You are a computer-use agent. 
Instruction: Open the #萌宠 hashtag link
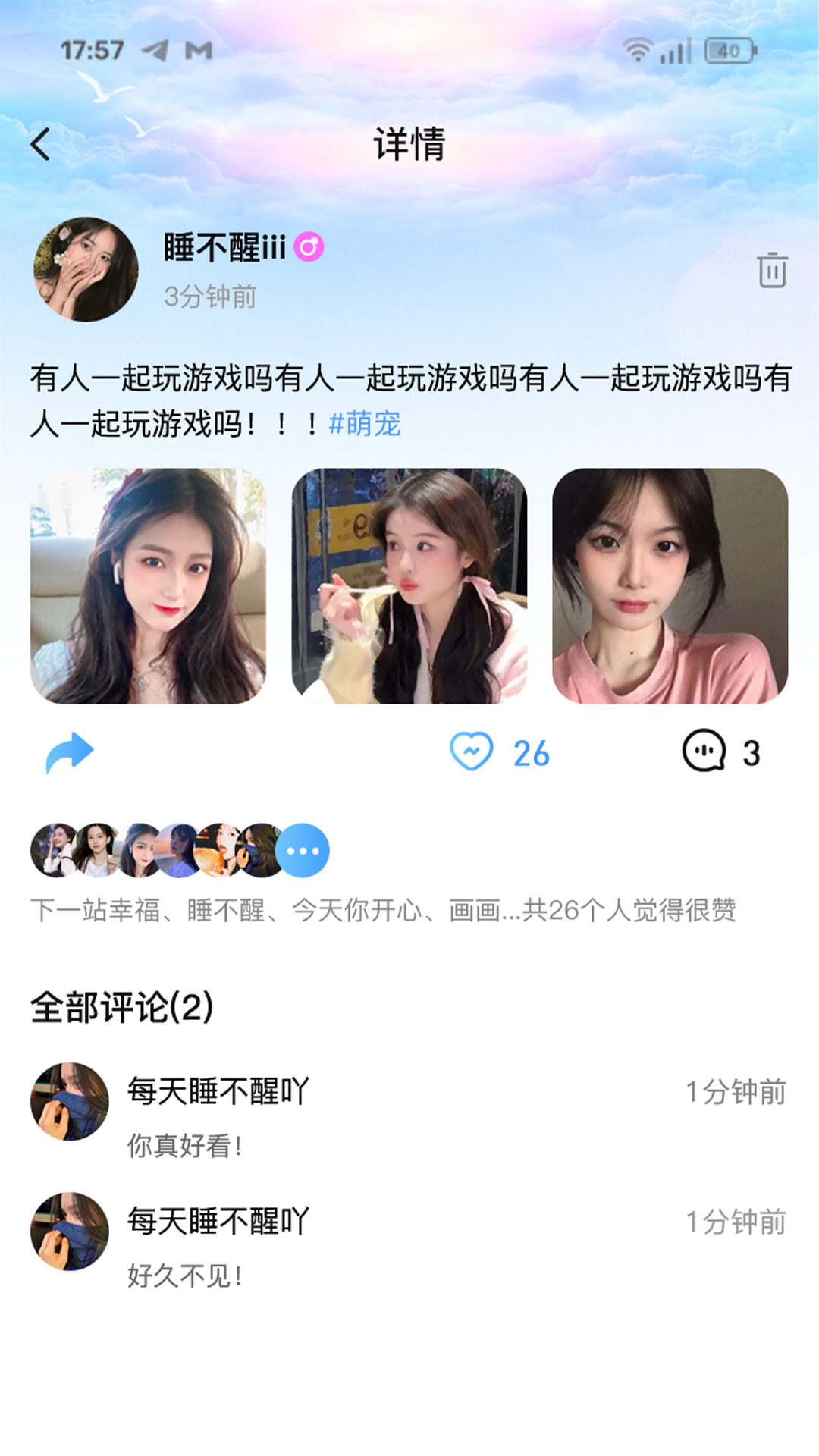point(365,423)
